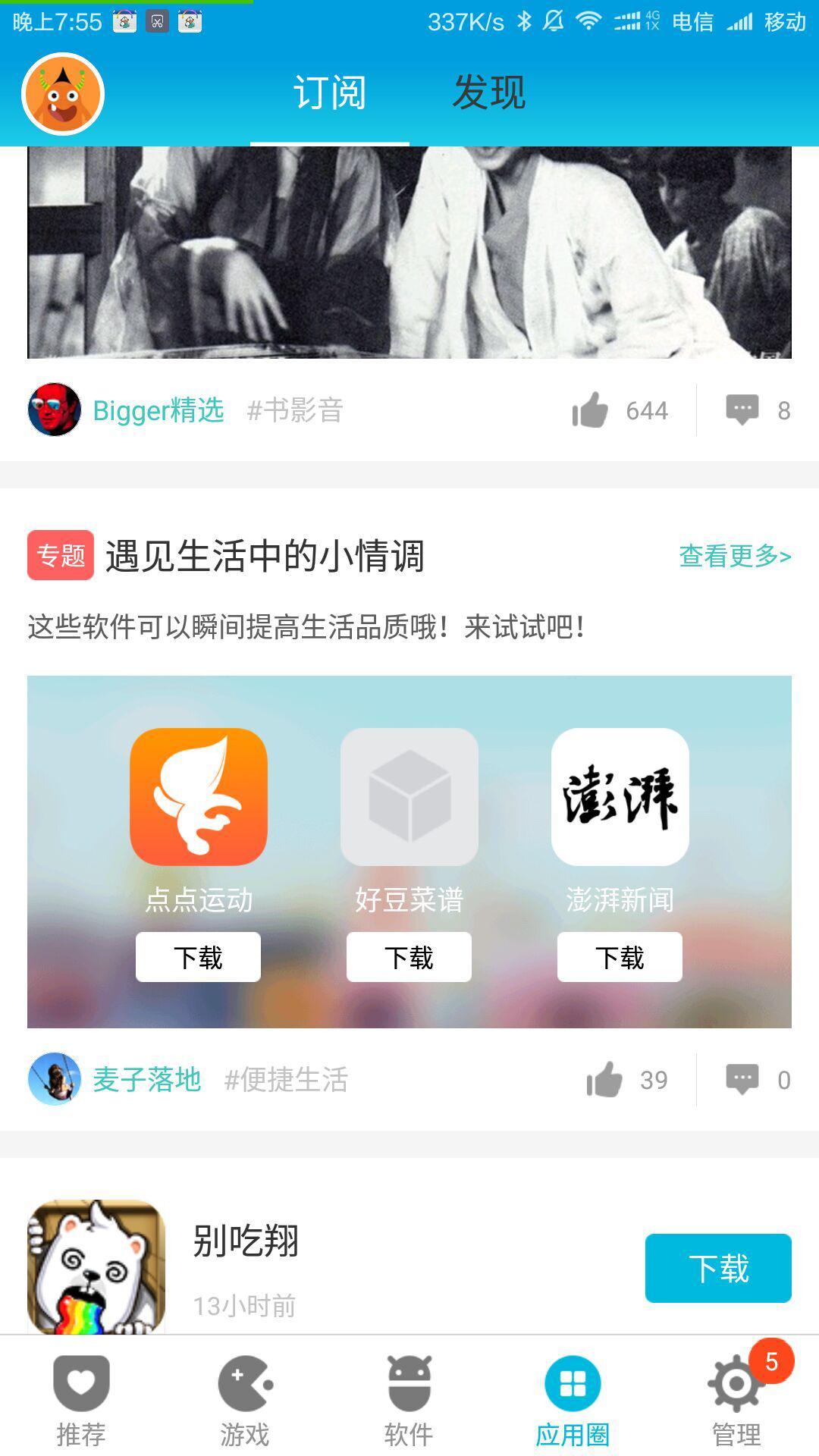
Task: Open the black-and-white photo post
Action: pos(409,250)
